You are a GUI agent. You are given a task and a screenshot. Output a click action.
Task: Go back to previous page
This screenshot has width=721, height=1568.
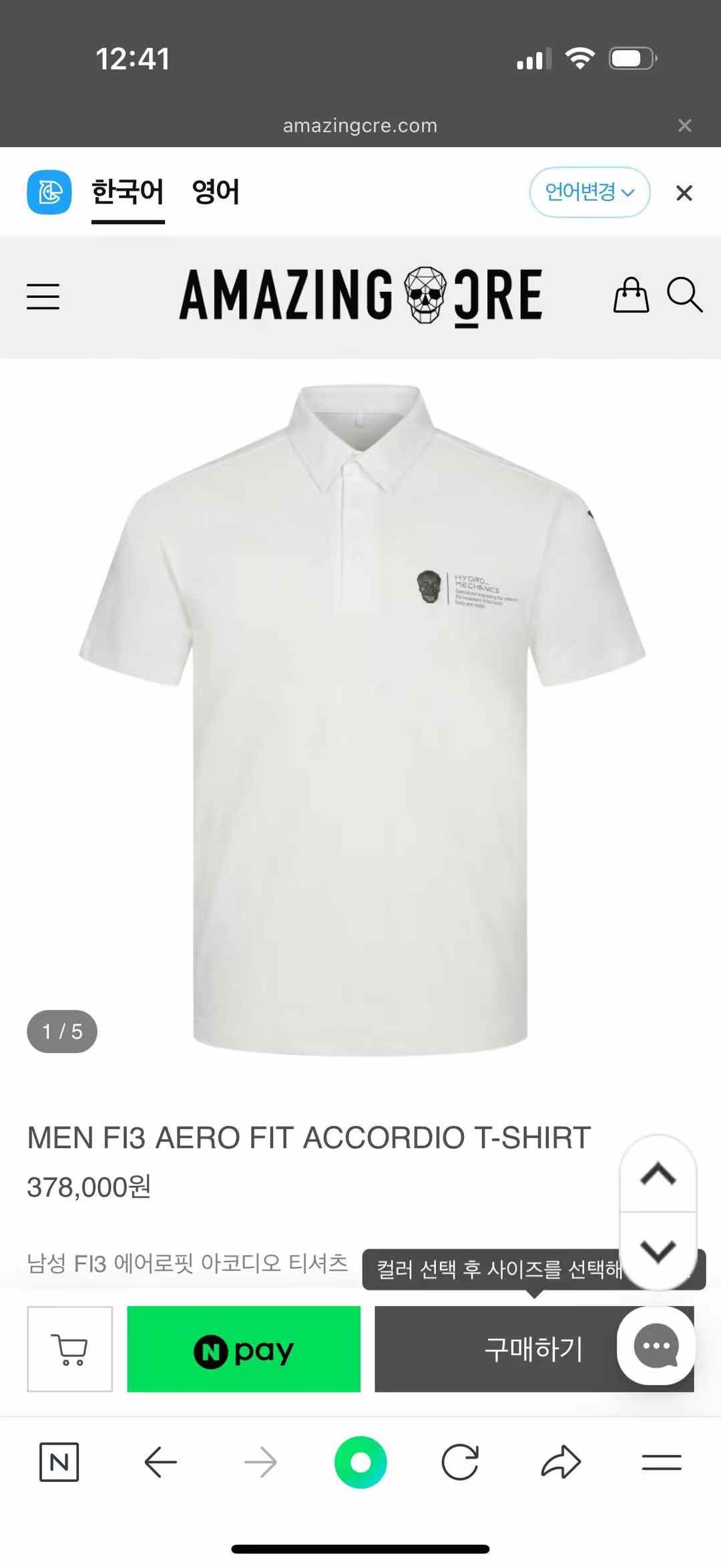pos(160,1462)
